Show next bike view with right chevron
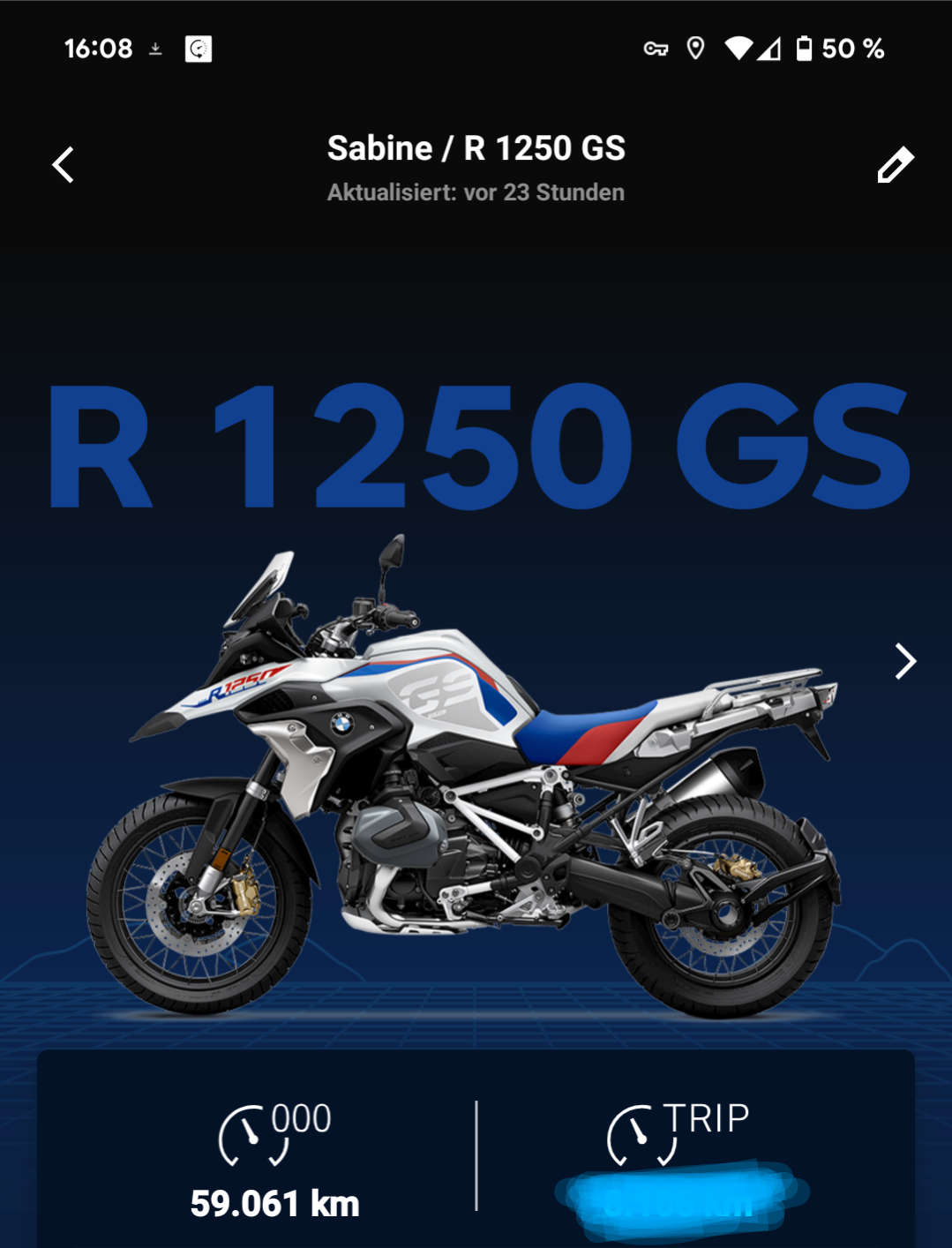 click(905, 661)
